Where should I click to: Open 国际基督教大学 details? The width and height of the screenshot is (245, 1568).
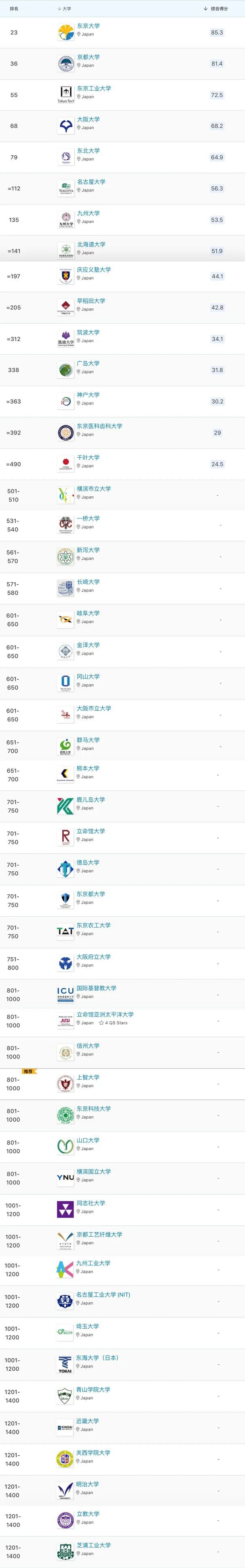96,988
